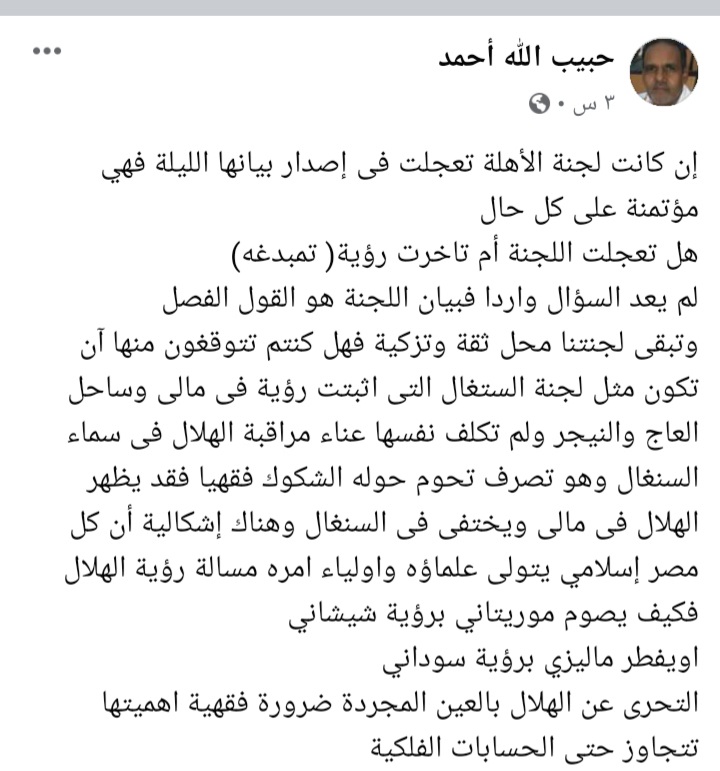The image size is (720, 771).
Task: Open حبيب الله أحمد's profile picture
Action: (663, 73)
